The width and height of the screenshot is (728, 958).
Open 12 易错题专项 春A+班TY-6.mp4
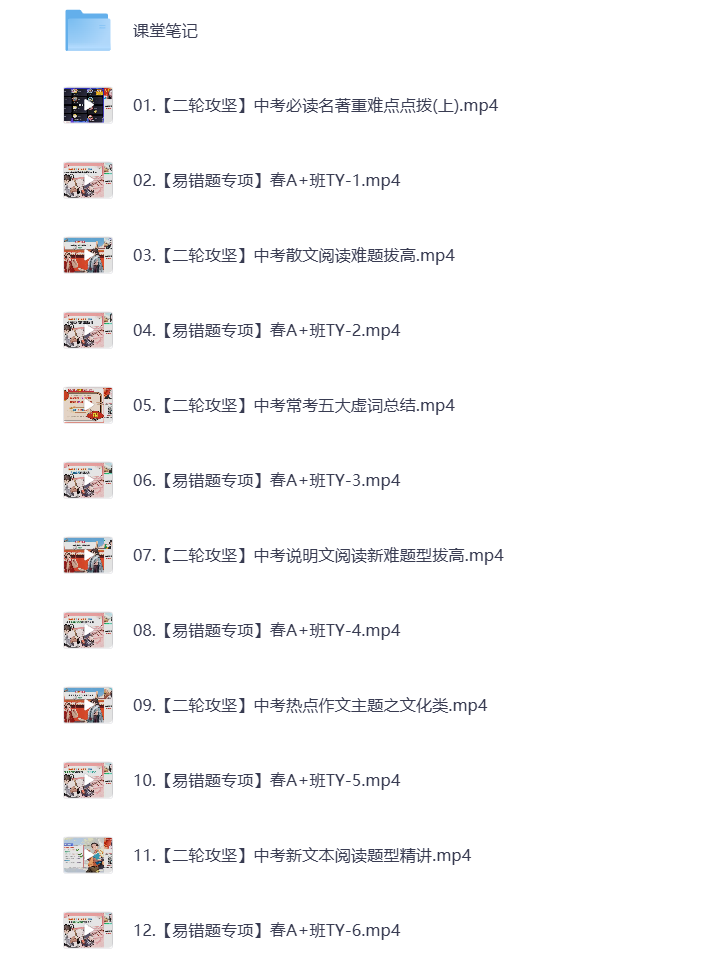(x=266, y=930)
